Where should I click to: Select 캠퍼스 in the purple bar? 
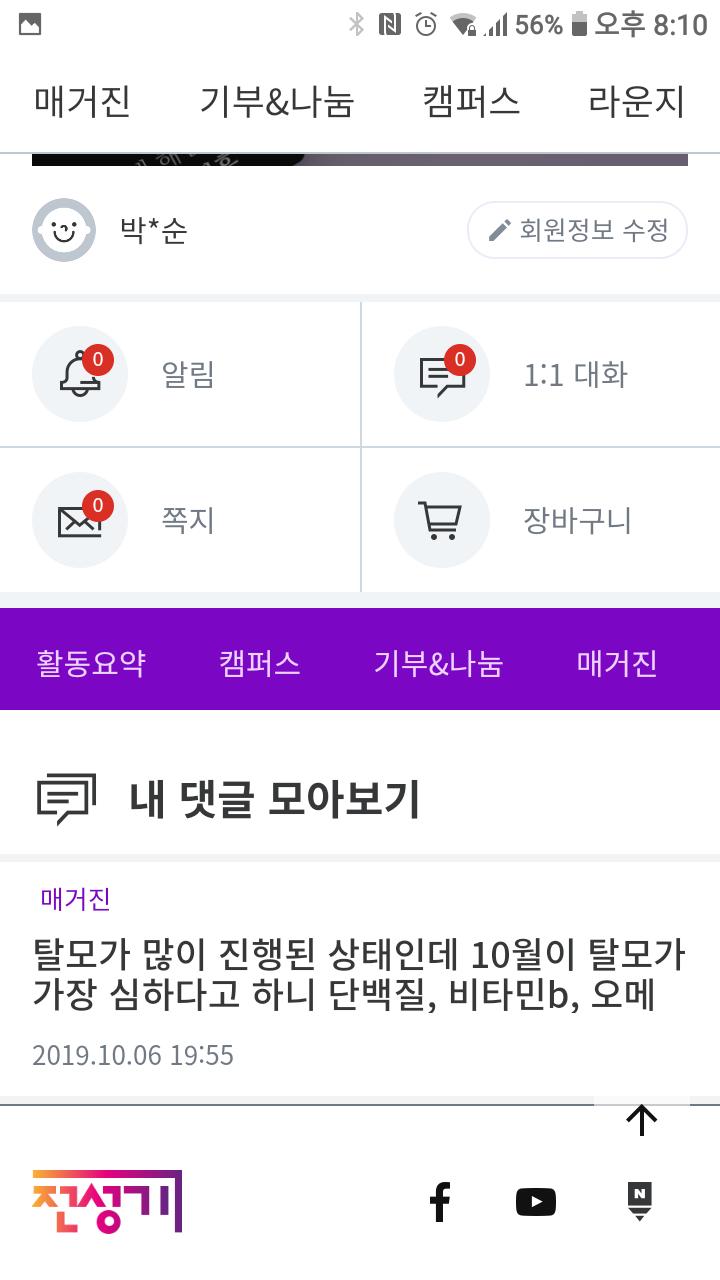(259, 663)
